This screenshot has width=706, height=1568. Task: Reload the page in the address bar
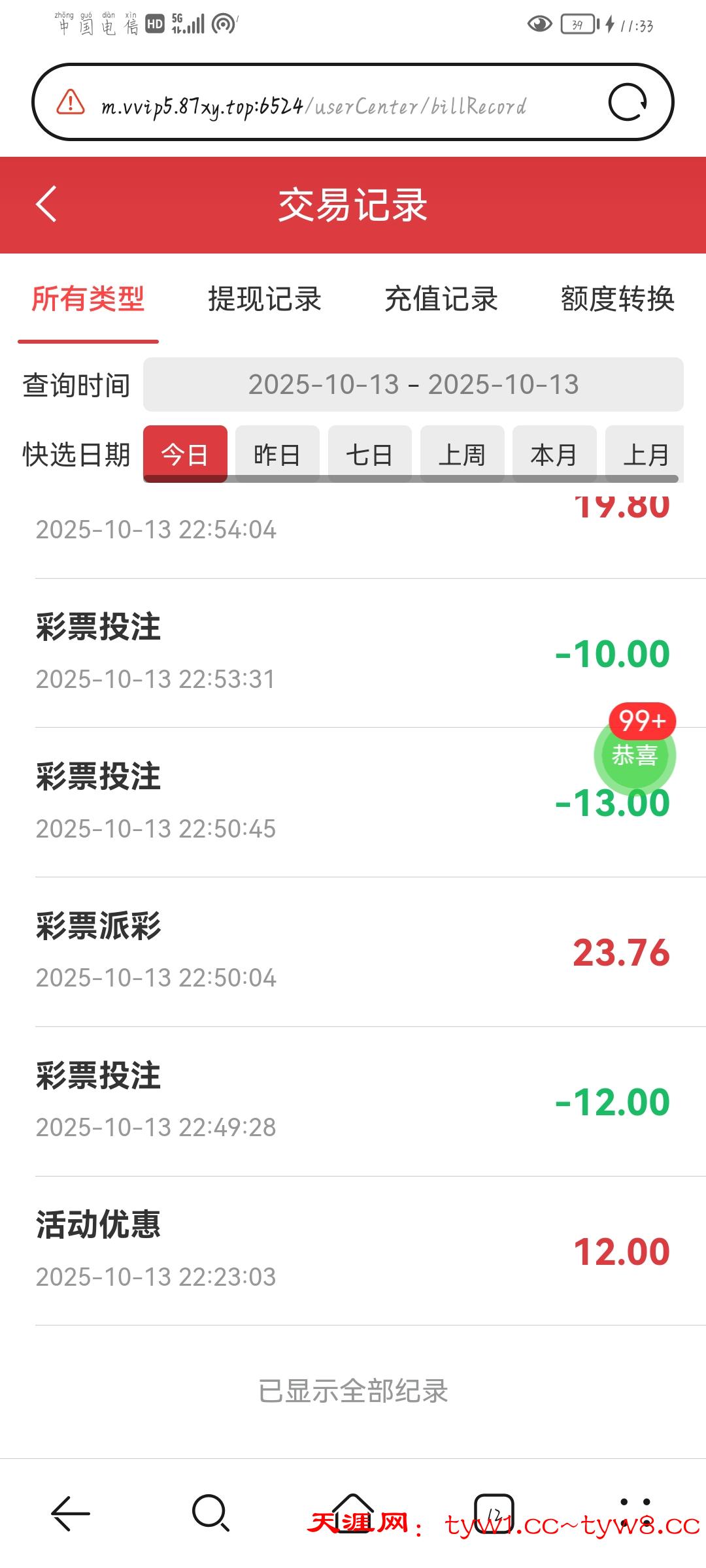click(x=628, y=103)
